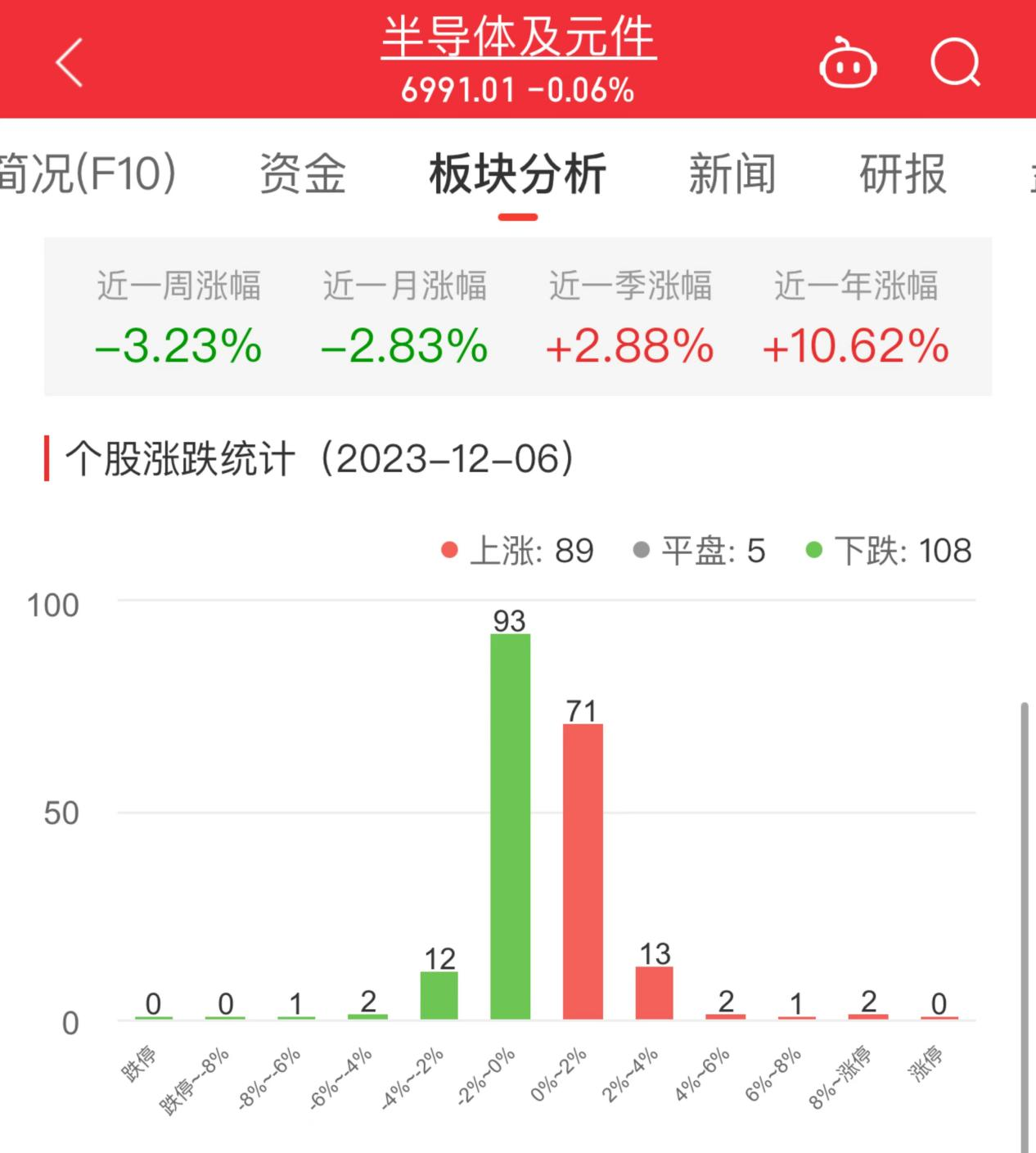Open the 半导体及元件 sector title link
The width and height of the screenshot is (1036, 1153).
coord(519,38)
